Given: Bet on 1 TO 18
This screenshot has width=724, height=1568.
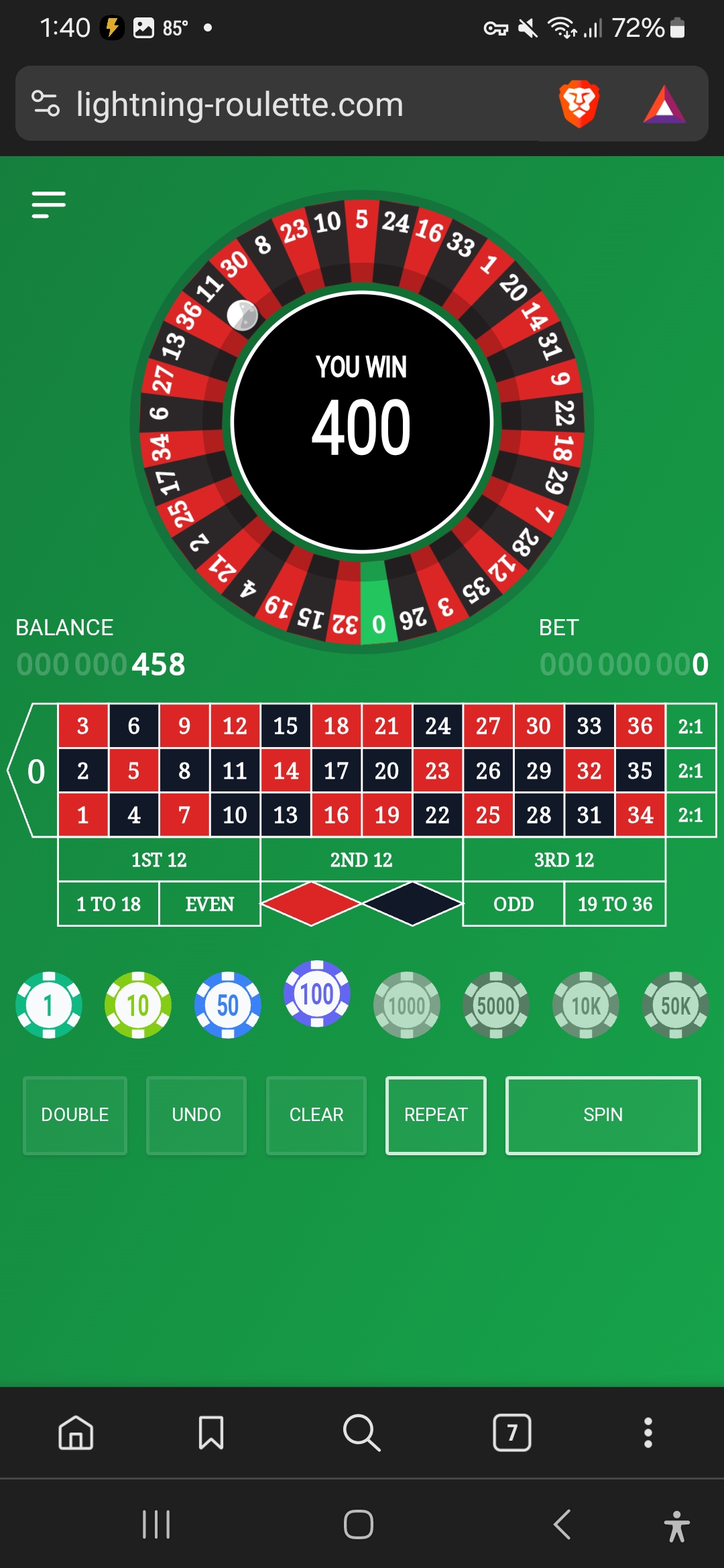Looking at the screenshot, I should (109, 904).
